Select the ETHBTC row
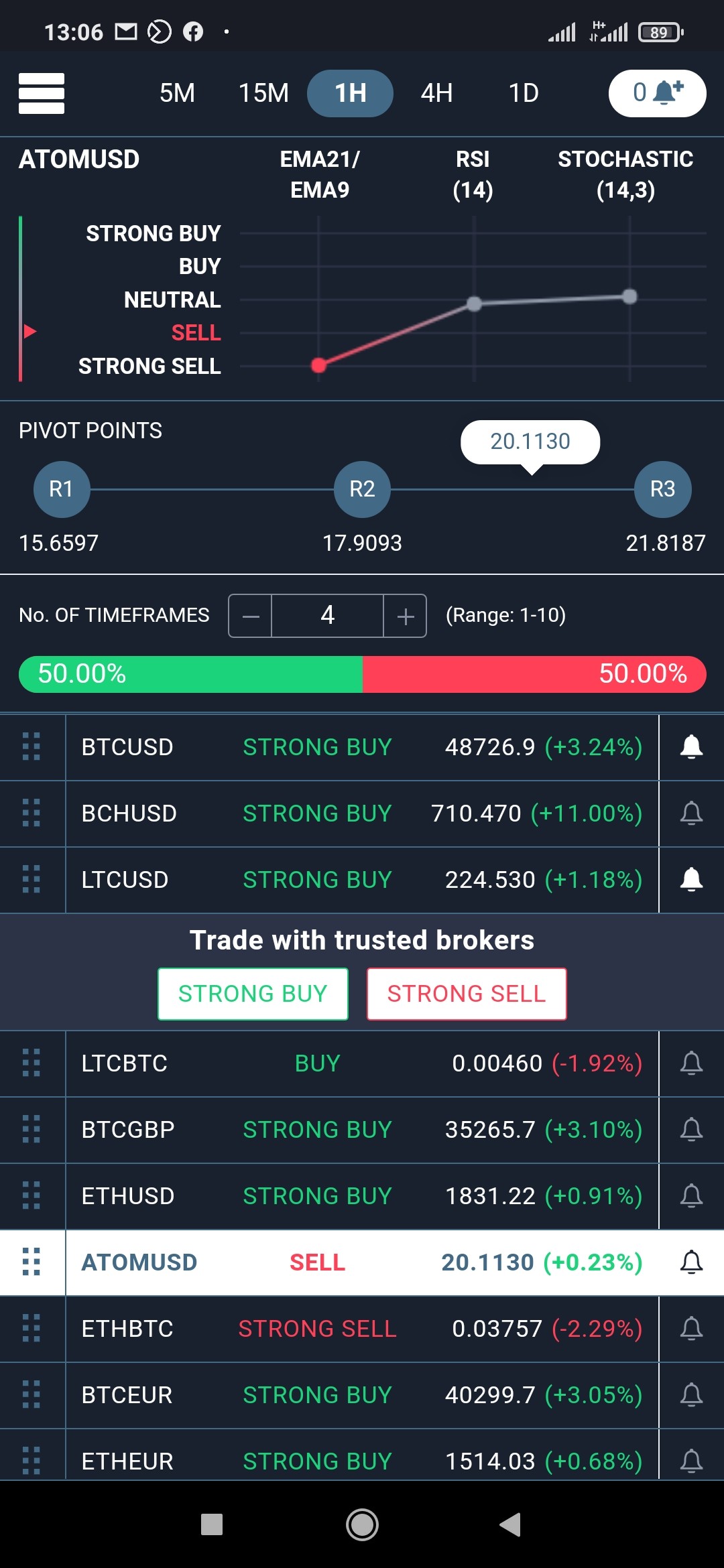This screenshot has height=1568, width=724. (x=362, y=1329)
